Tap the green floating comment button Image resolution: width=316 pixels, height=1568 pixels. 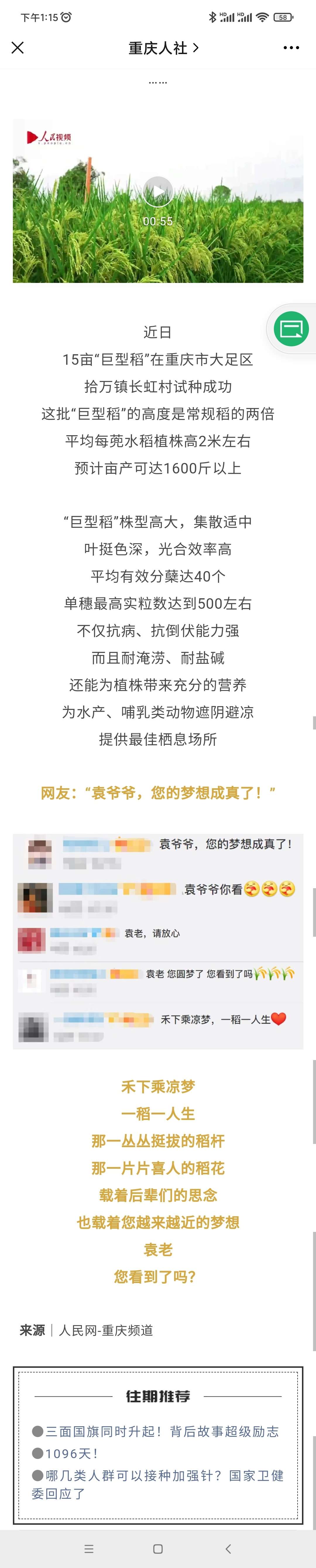(291, 329)
